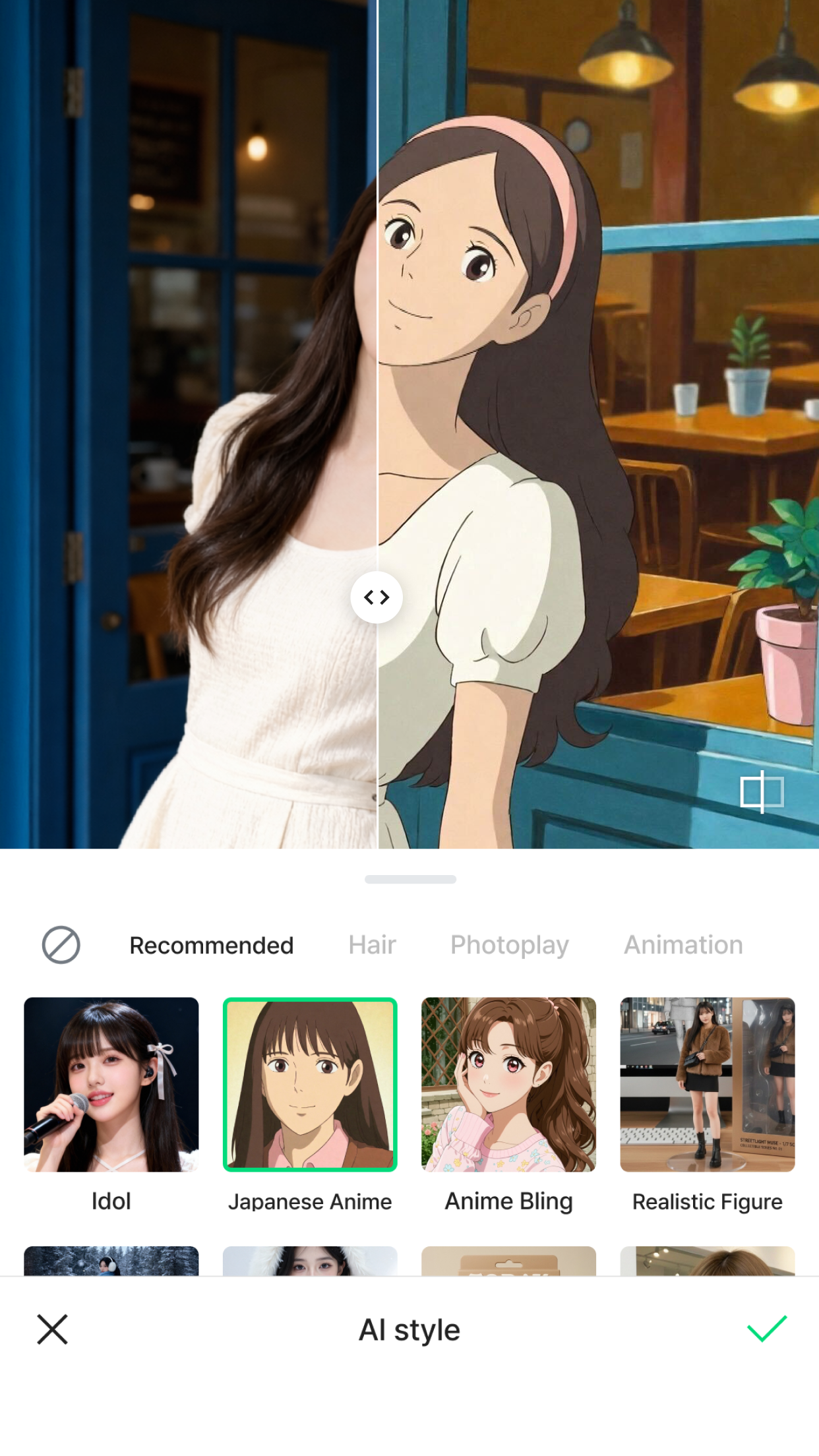The width and height of the screenshot is (819, 1456).
Task: Move the image comparison slider divider
Action: [x=377, y=597]
